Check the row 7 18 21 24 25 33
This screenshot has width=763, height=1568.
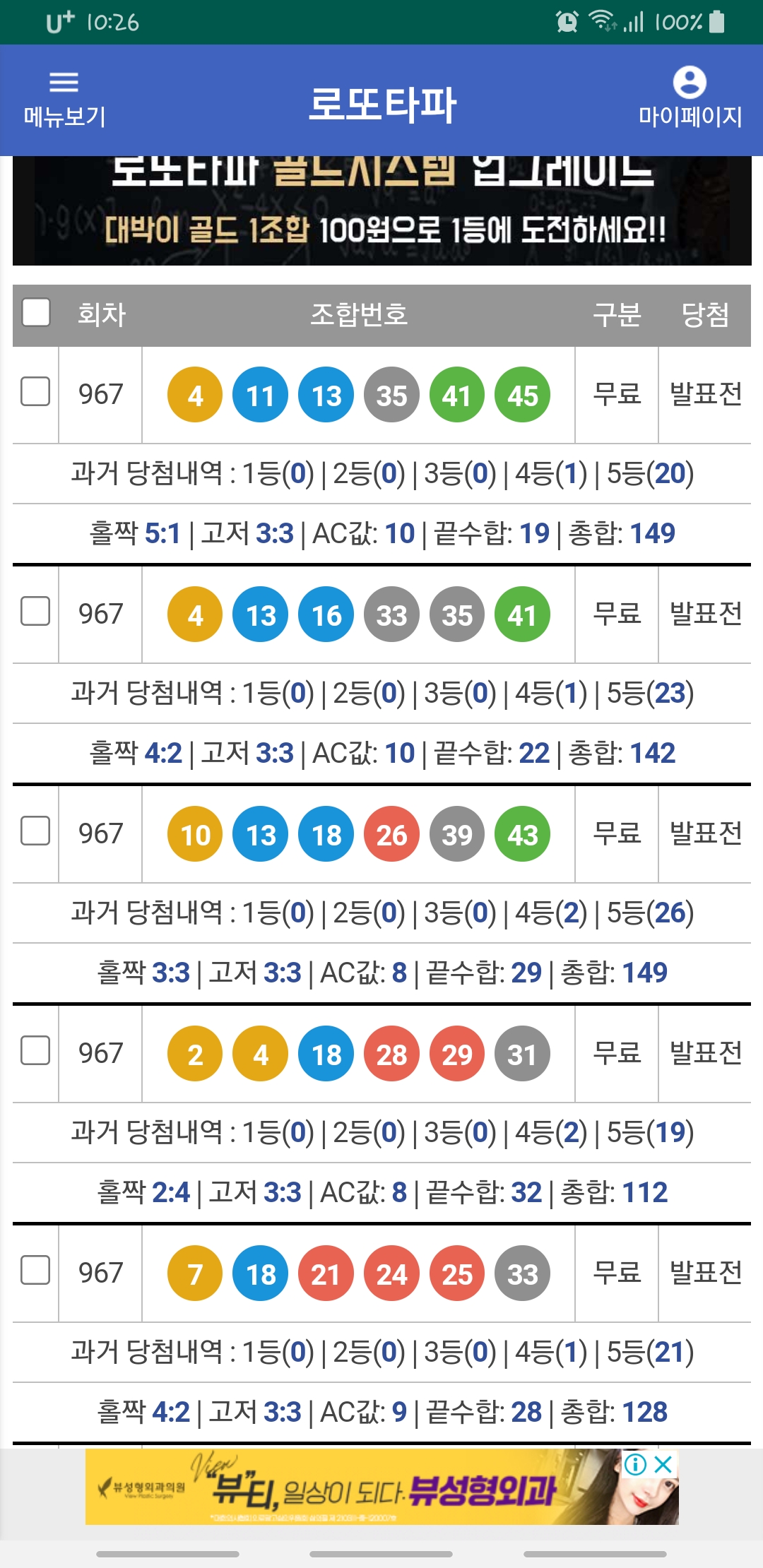tap(35, 1270)
